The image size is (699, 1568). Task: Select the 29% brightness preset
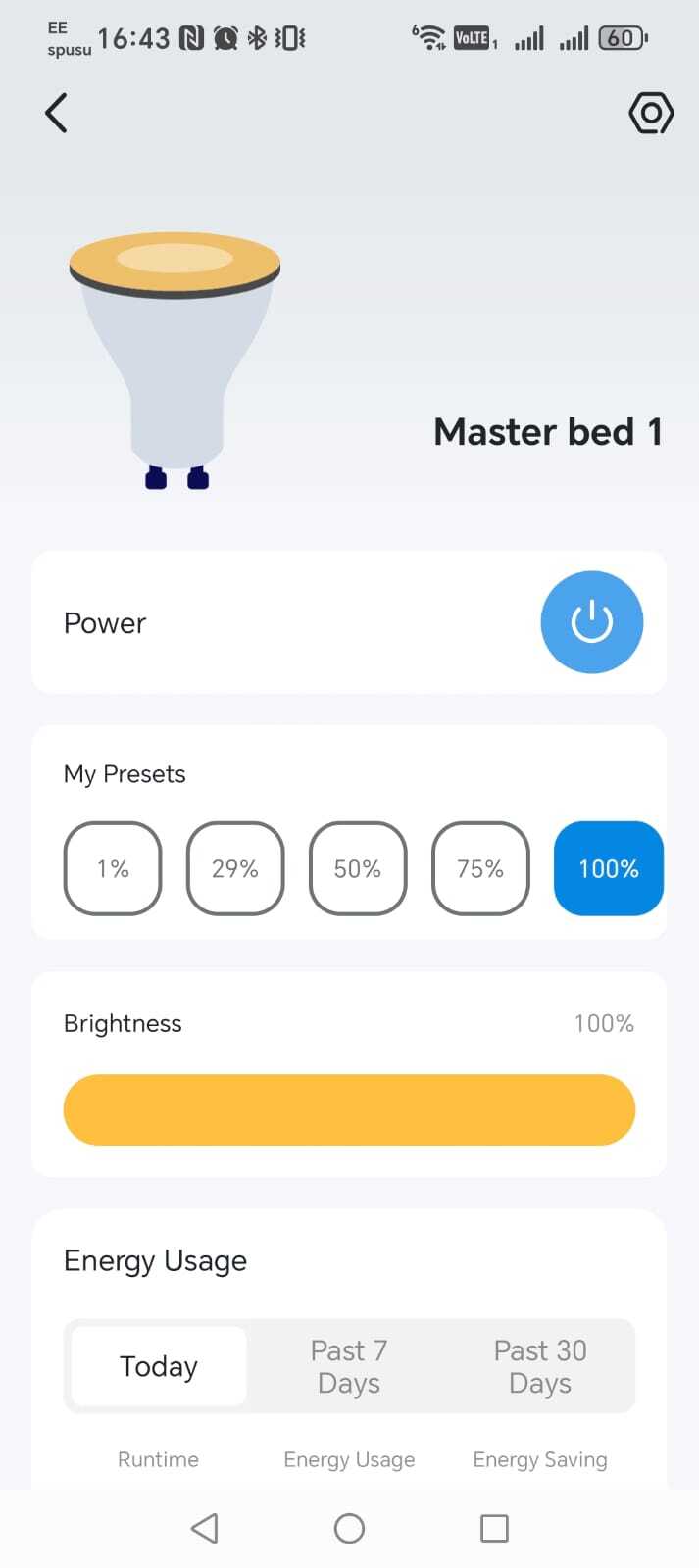pos(235,868)
